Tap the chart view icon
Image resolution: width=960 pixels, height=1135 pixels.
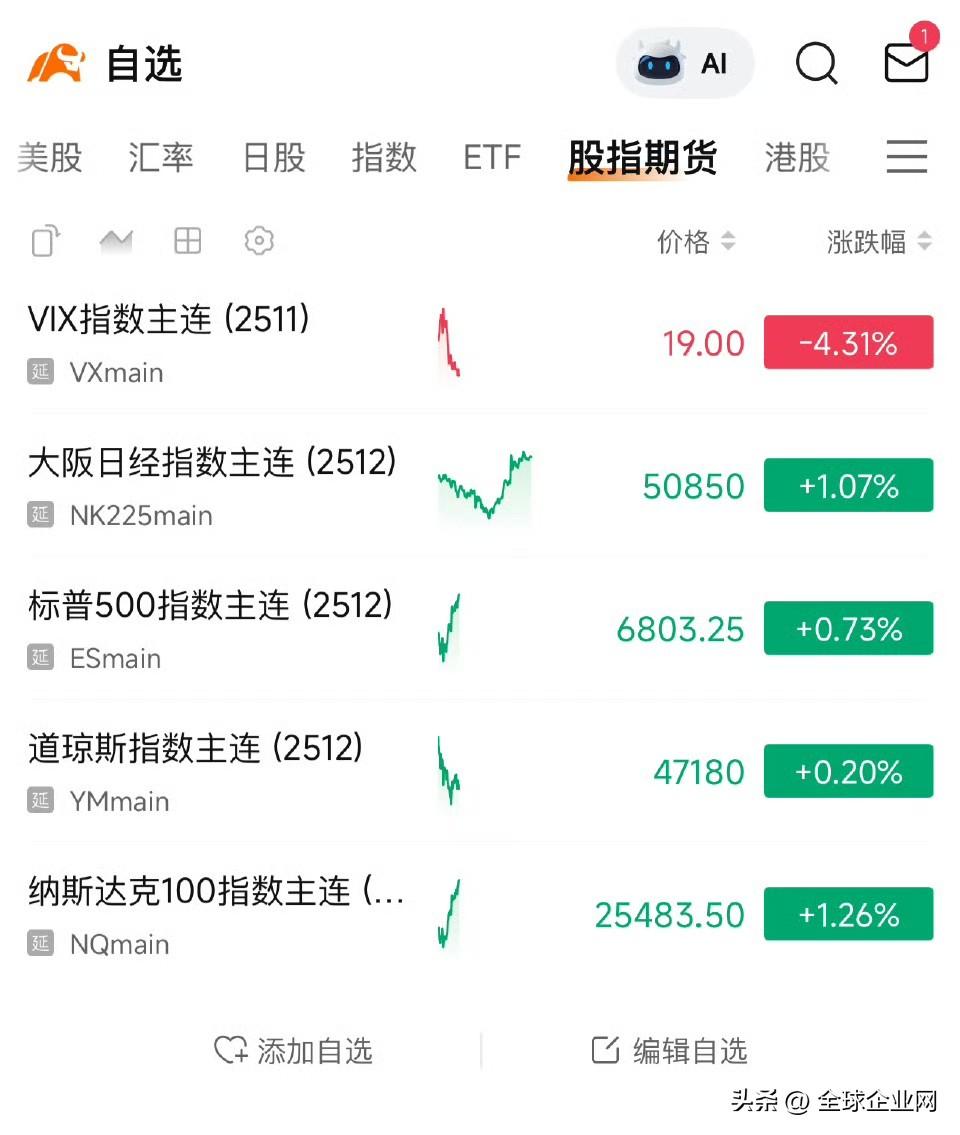[116, 241]
